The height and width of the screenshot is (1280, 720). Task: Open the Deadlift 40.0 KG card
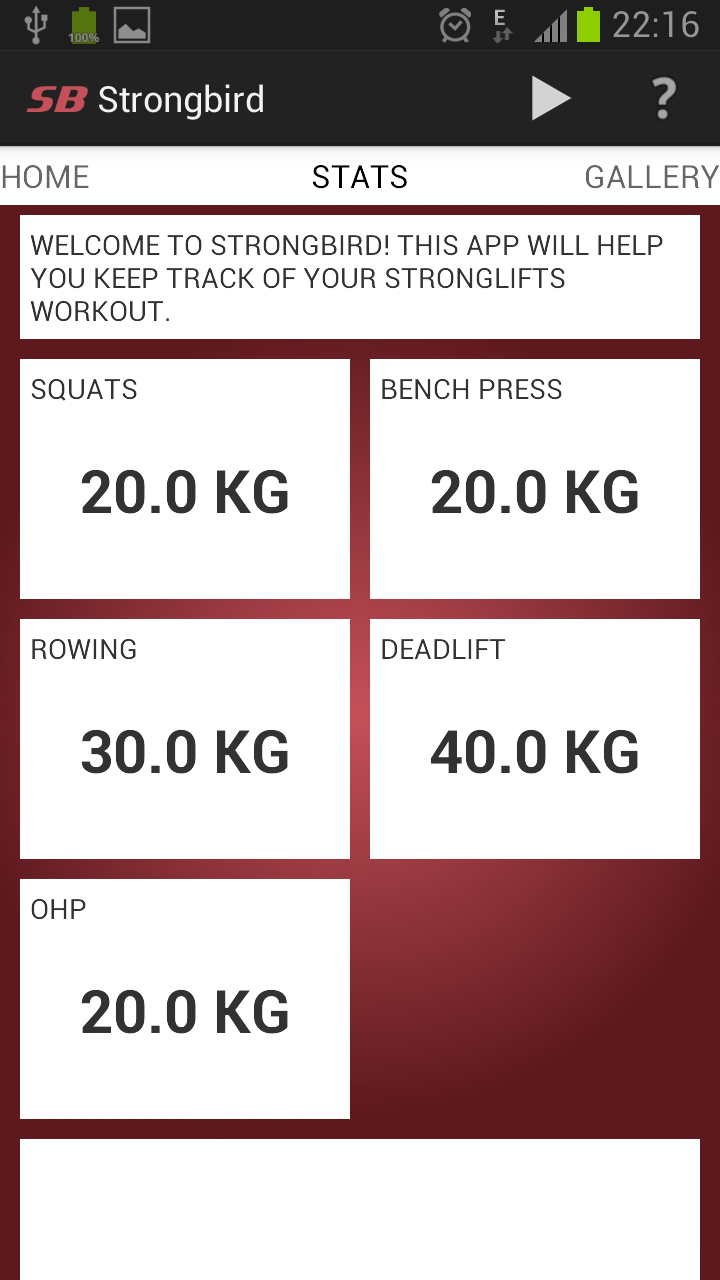pos(535,739)
